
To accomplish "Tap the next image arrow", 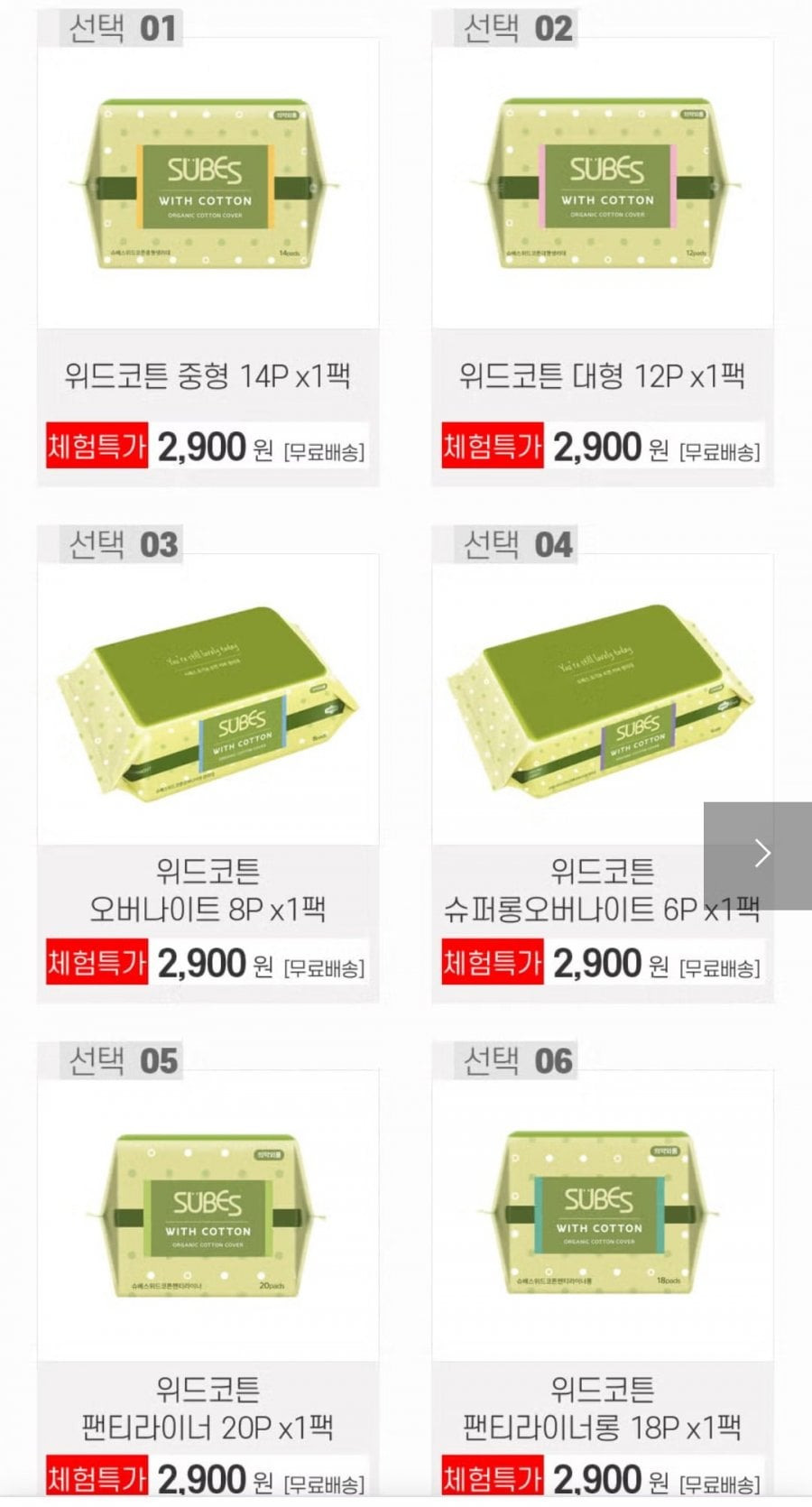I will [x=761, y=854].
